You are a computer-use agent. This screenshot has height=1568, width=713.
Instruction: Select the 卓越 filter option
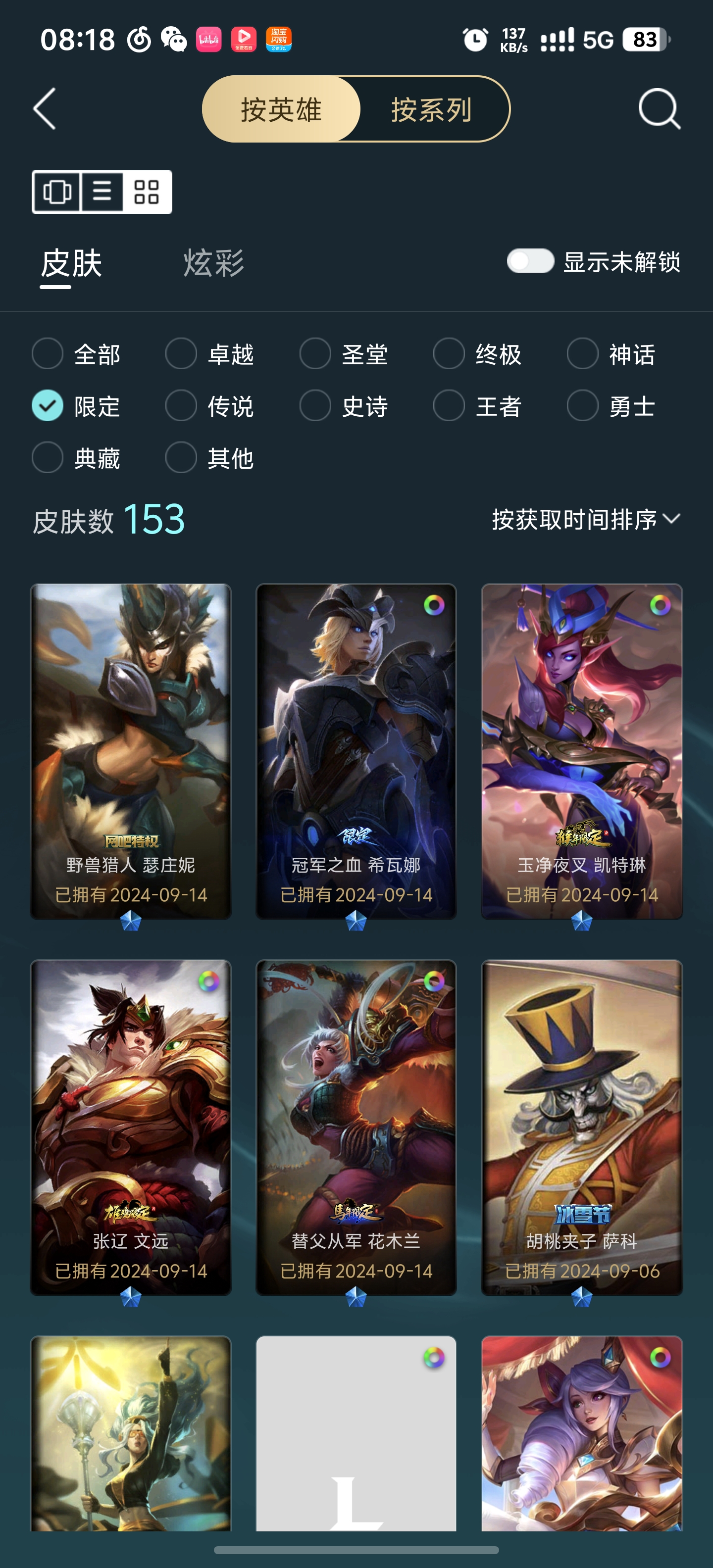coord(181,354)
